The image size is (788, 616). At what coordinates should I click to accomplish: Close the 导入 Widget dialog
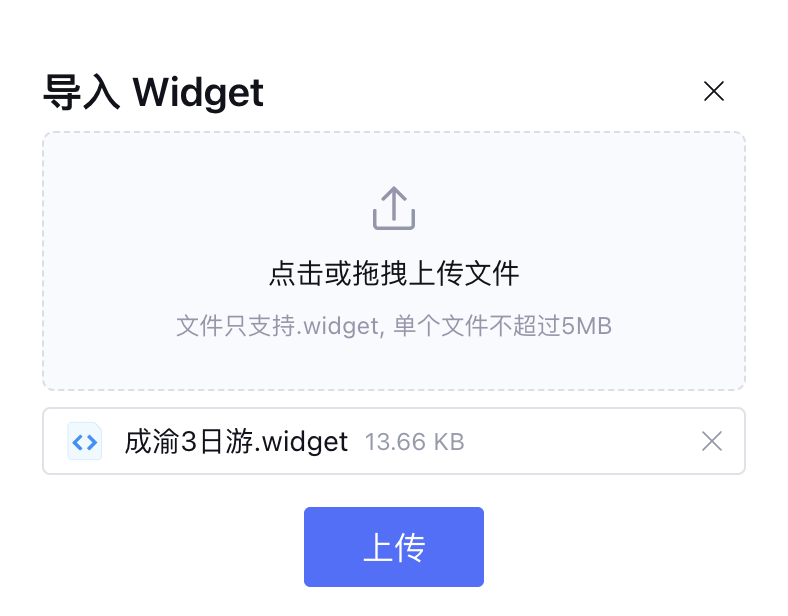713,92
